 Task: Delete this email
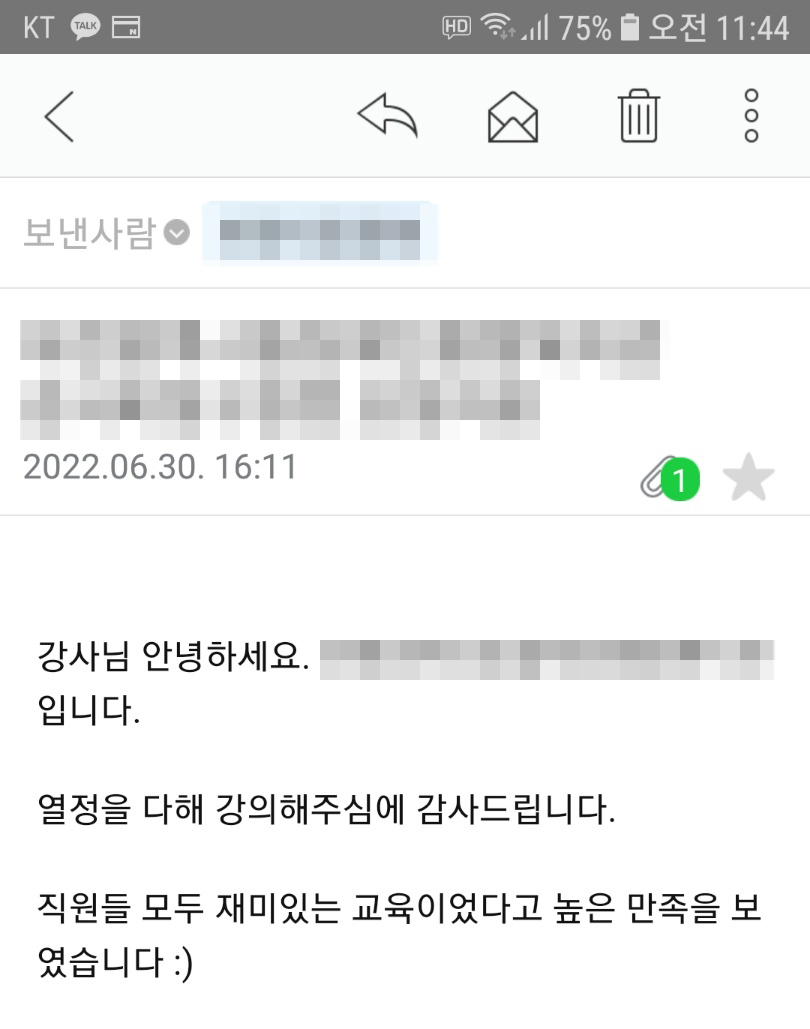639,117
